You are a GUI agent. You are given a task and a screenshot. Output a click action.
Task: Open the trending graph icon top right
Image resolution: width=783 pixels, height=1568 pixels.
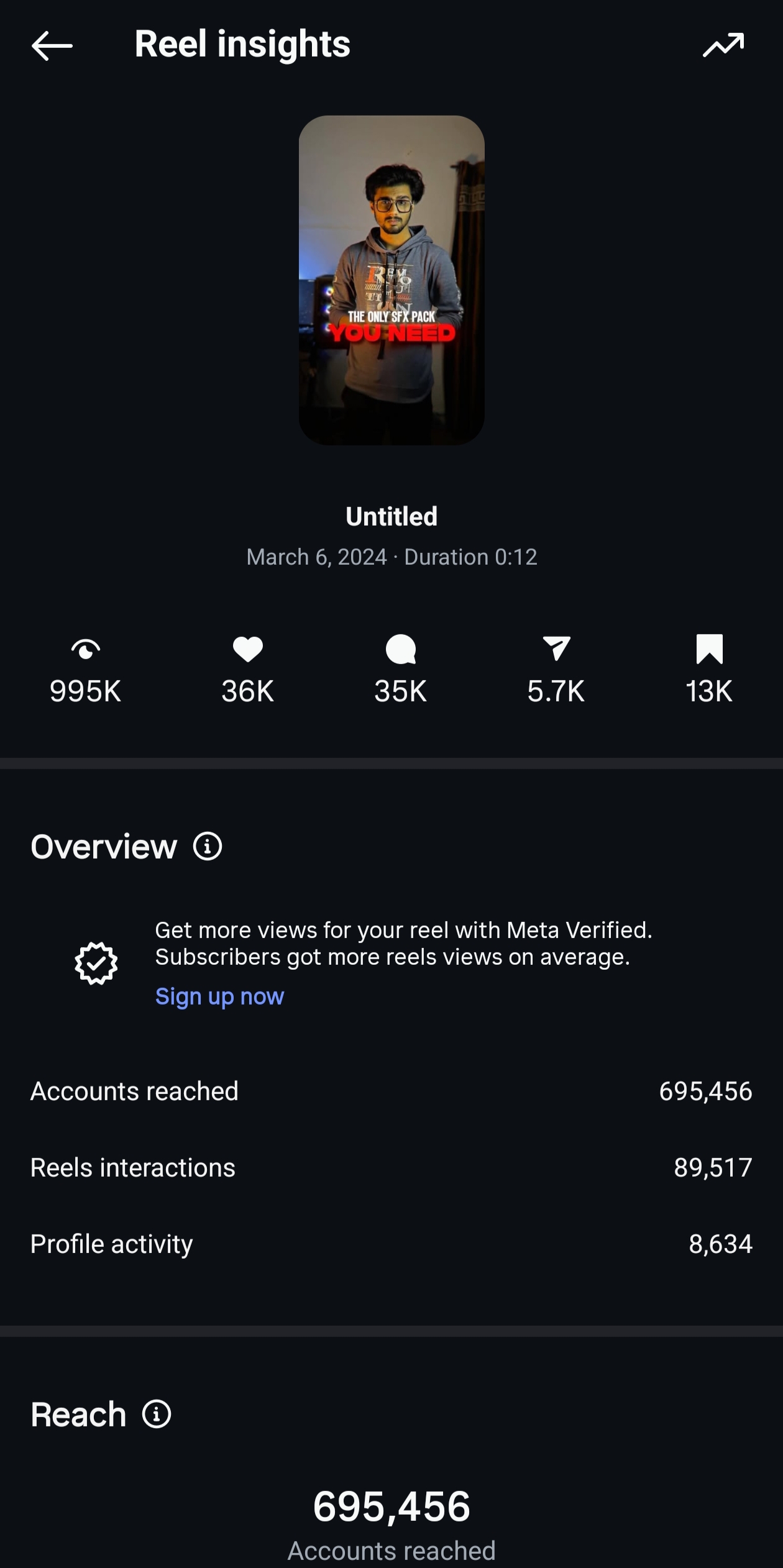pyautogui.click(x=725, y=45)
